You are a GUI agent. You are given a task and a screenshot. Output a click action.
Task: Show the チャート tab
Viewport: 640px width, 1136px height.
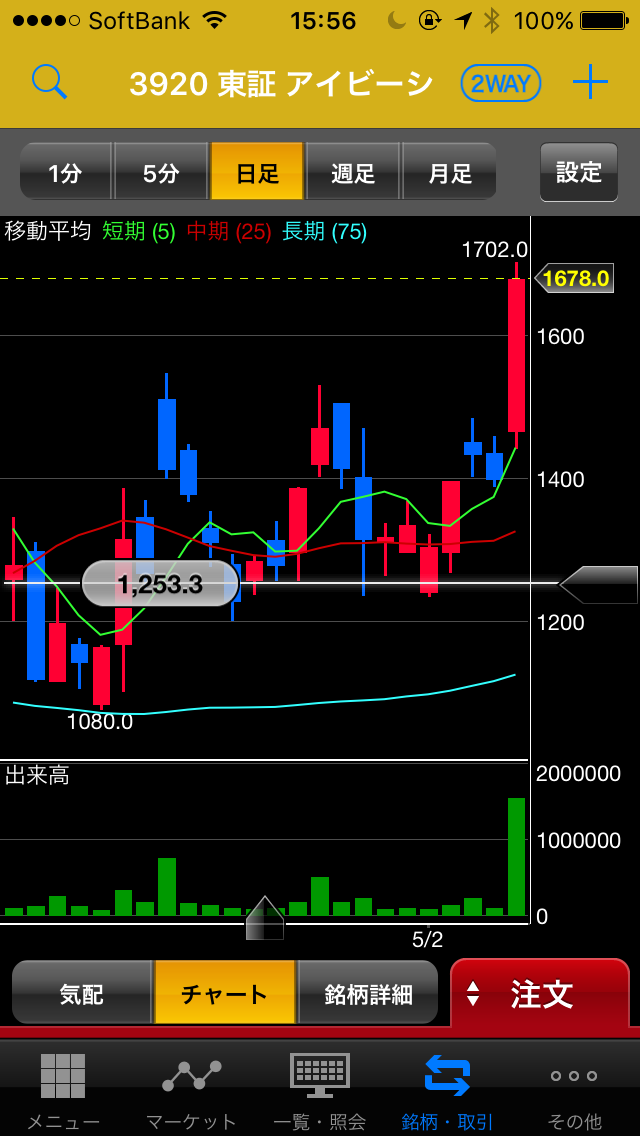pos(225,993)
